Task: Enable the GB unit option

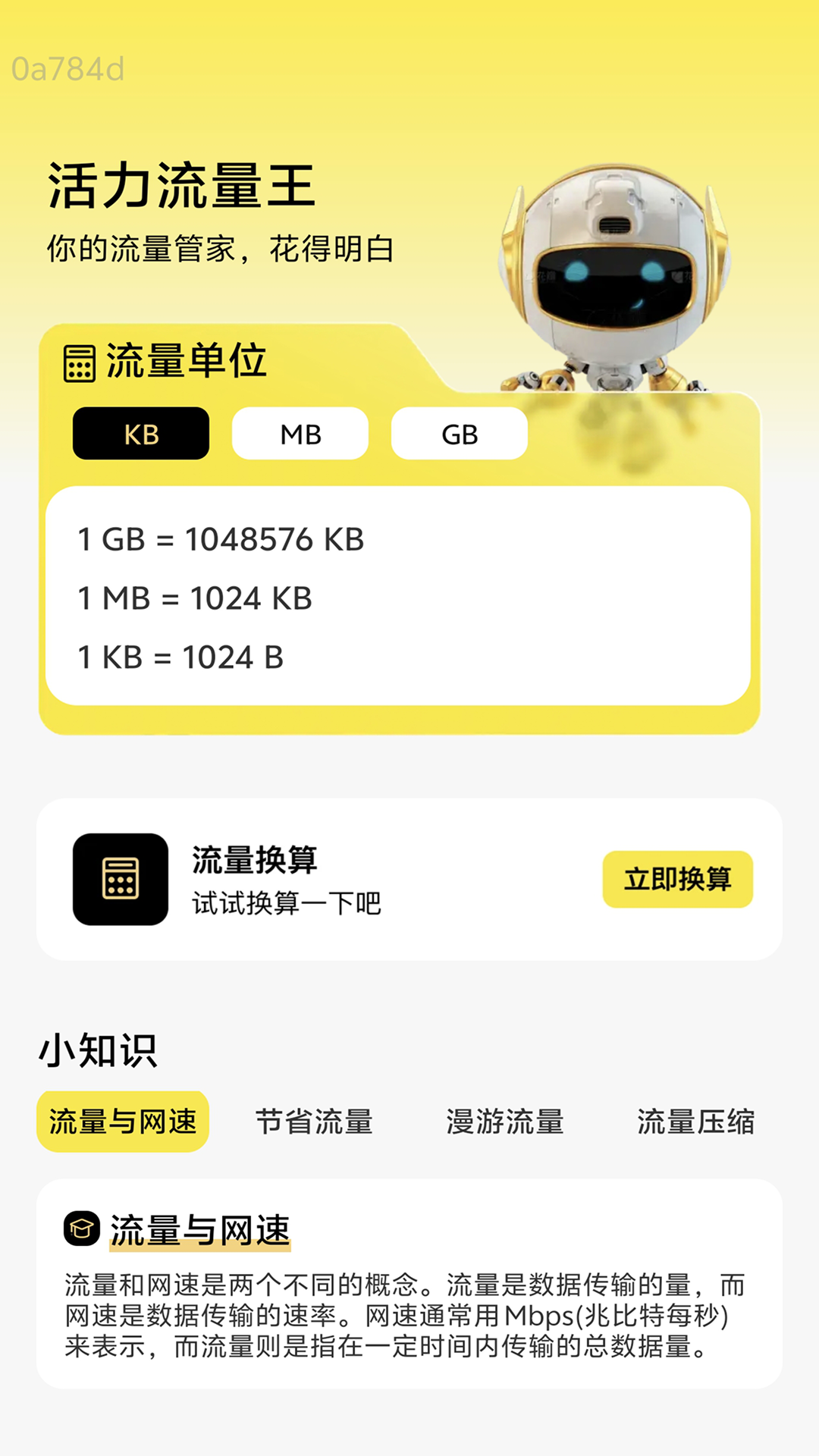Action: (460, 433)
